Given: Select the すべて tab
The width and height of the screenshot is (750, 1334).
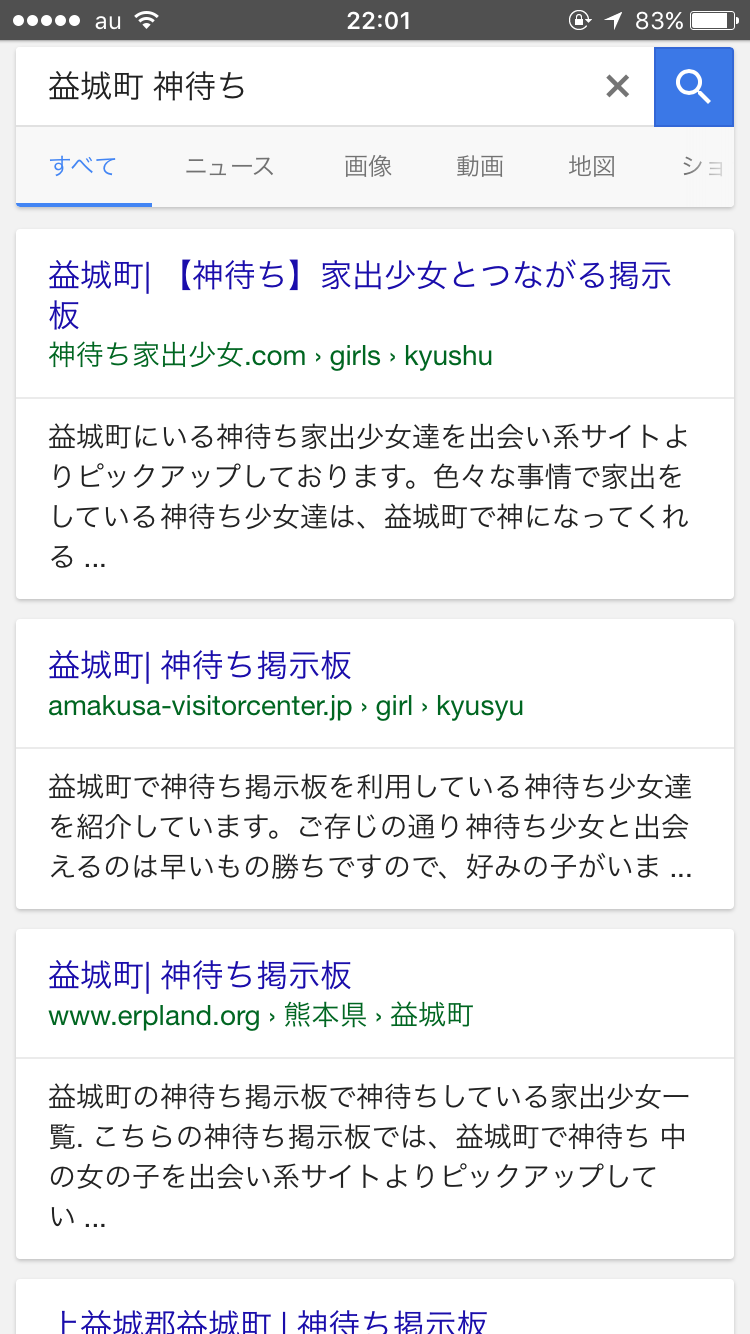Looking at the screenshot, I should click(x=83, y=166).
